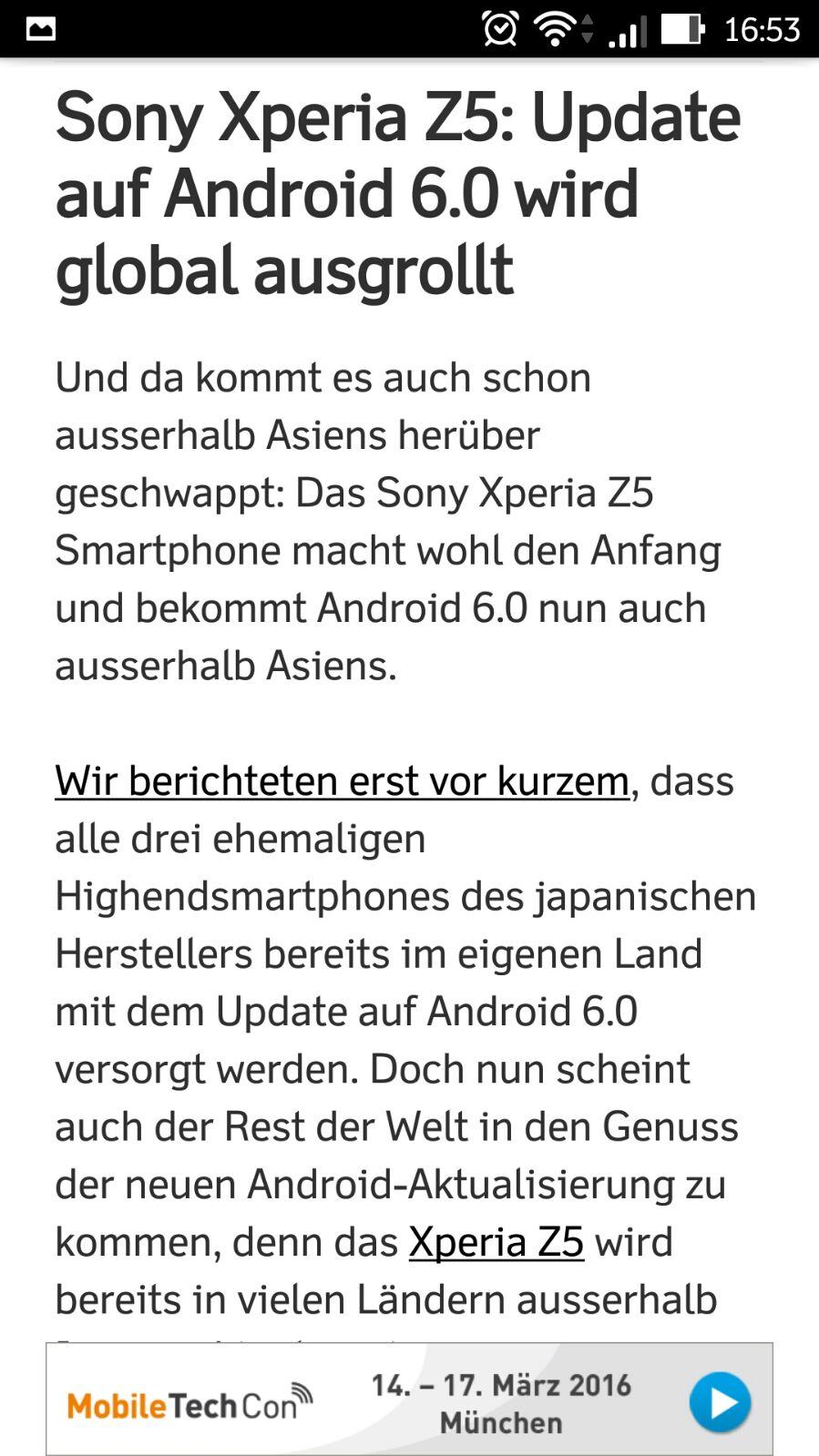Open the MobileTechCon ad banner
This screenshot has width=819, height=1456.
tap(409, 1399)
